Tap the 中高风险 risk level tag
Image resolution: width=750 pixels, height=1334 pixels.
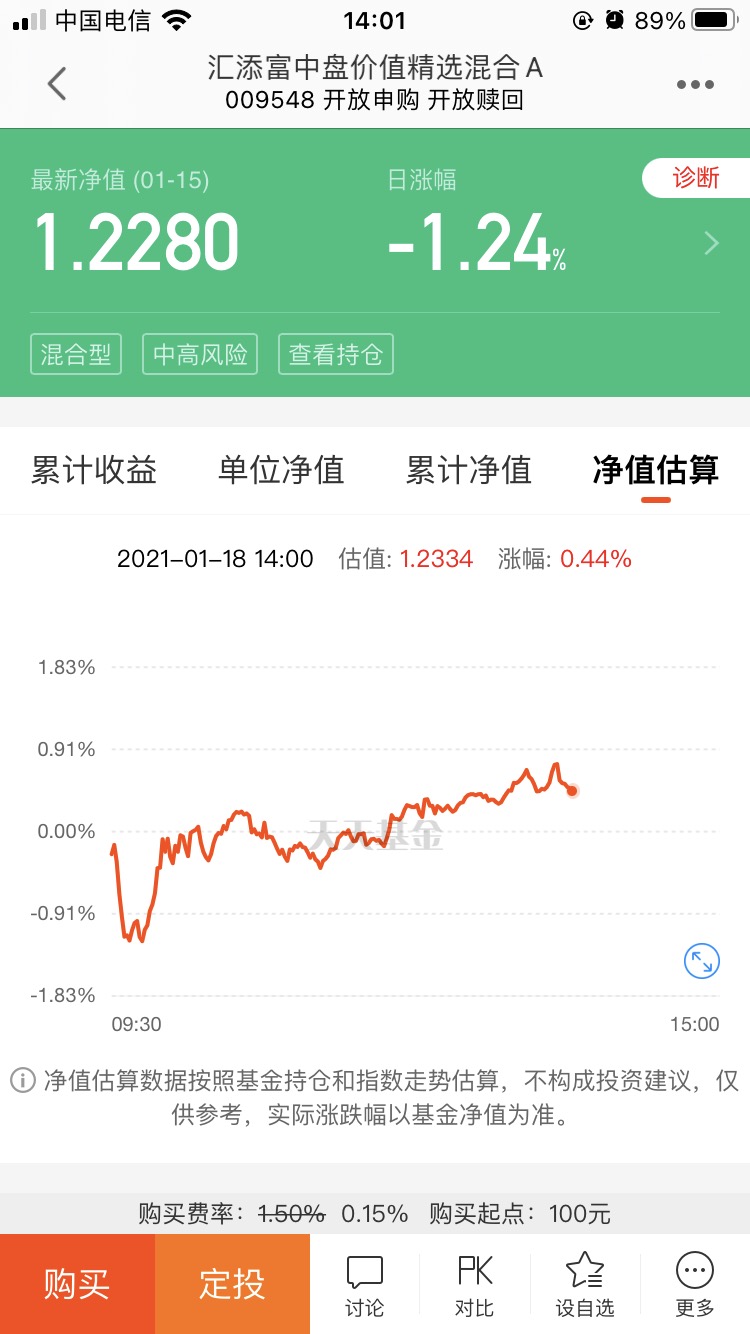pos(200,354)
